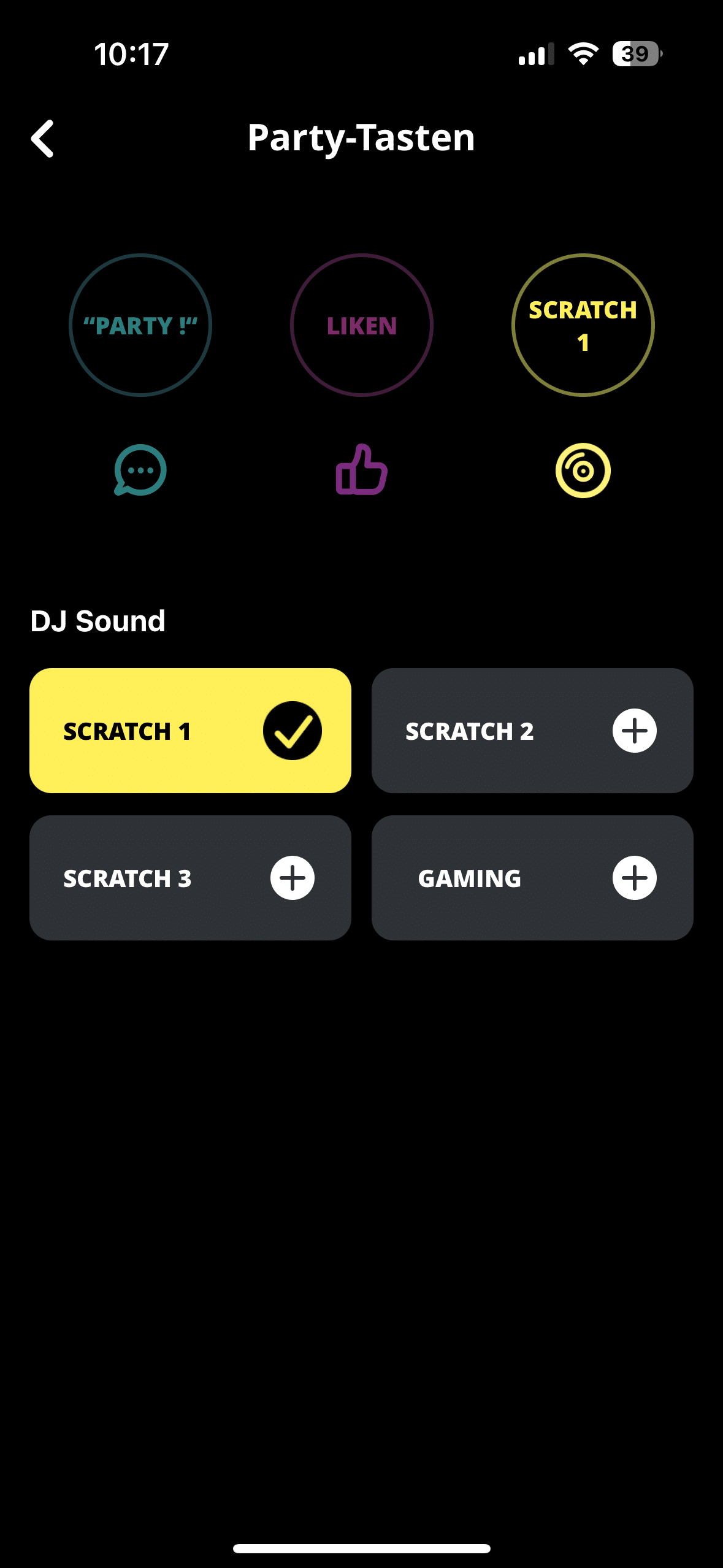
Task: Select the SCRATCH 1 round button
Action: pos(583,325)
